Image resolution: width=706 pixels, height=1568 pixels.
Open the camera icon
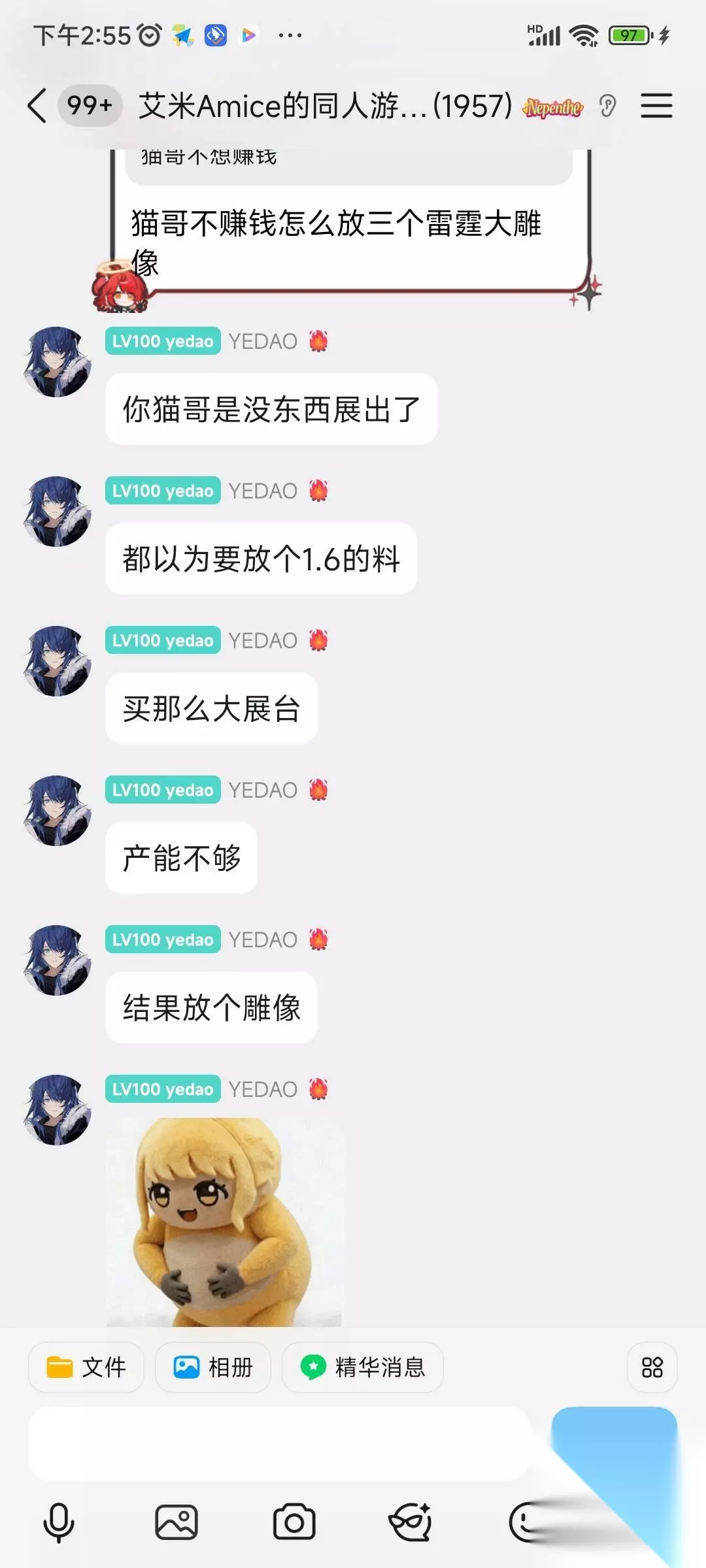pyautogui.click(x=294, y=1522)
